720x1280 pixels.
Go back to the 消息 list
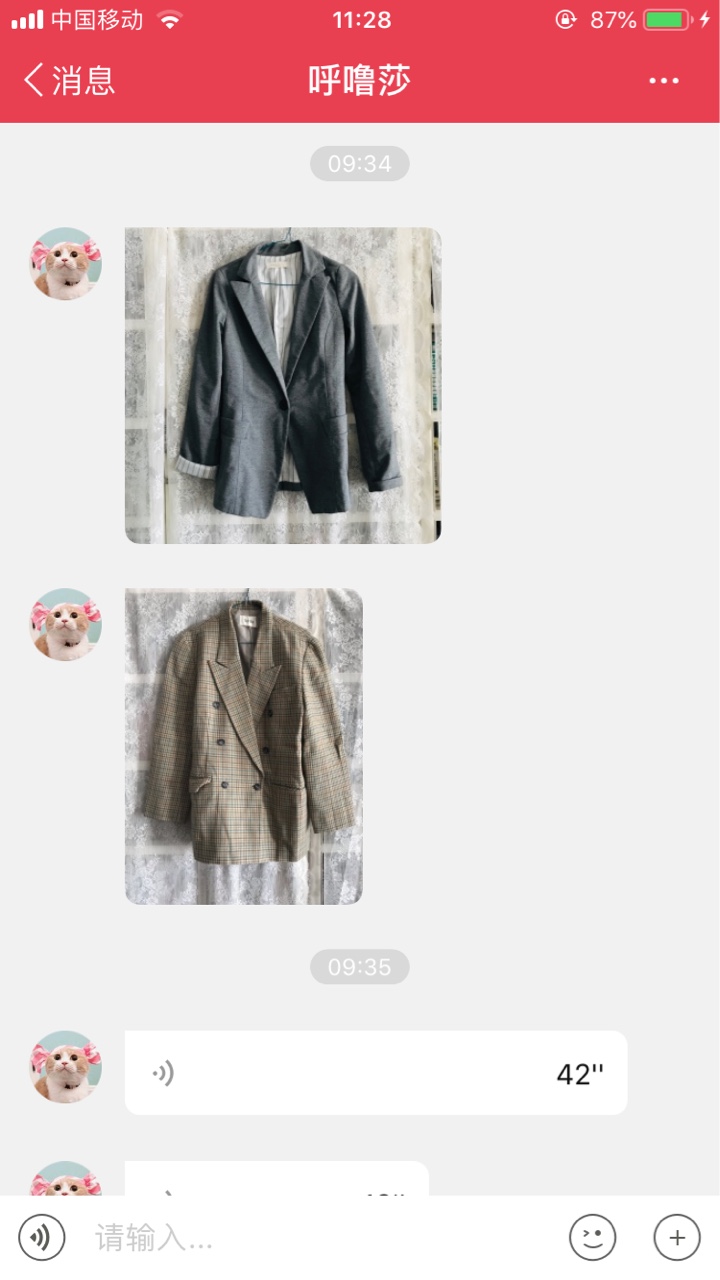click(x=69, y=80)
